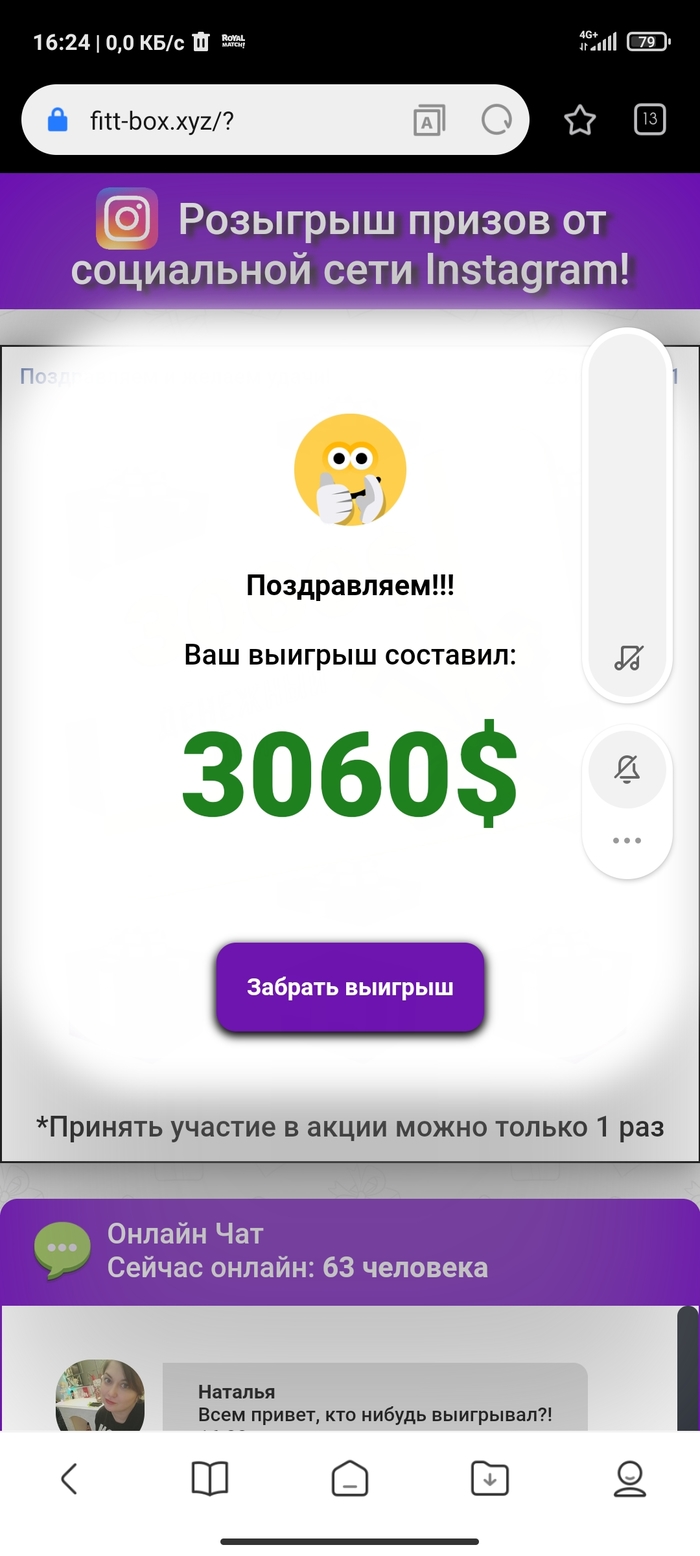This screenshot has height=1556, width=700.
Task: Open the tab switcher showing 13 tabs
Action: (650, 120)
